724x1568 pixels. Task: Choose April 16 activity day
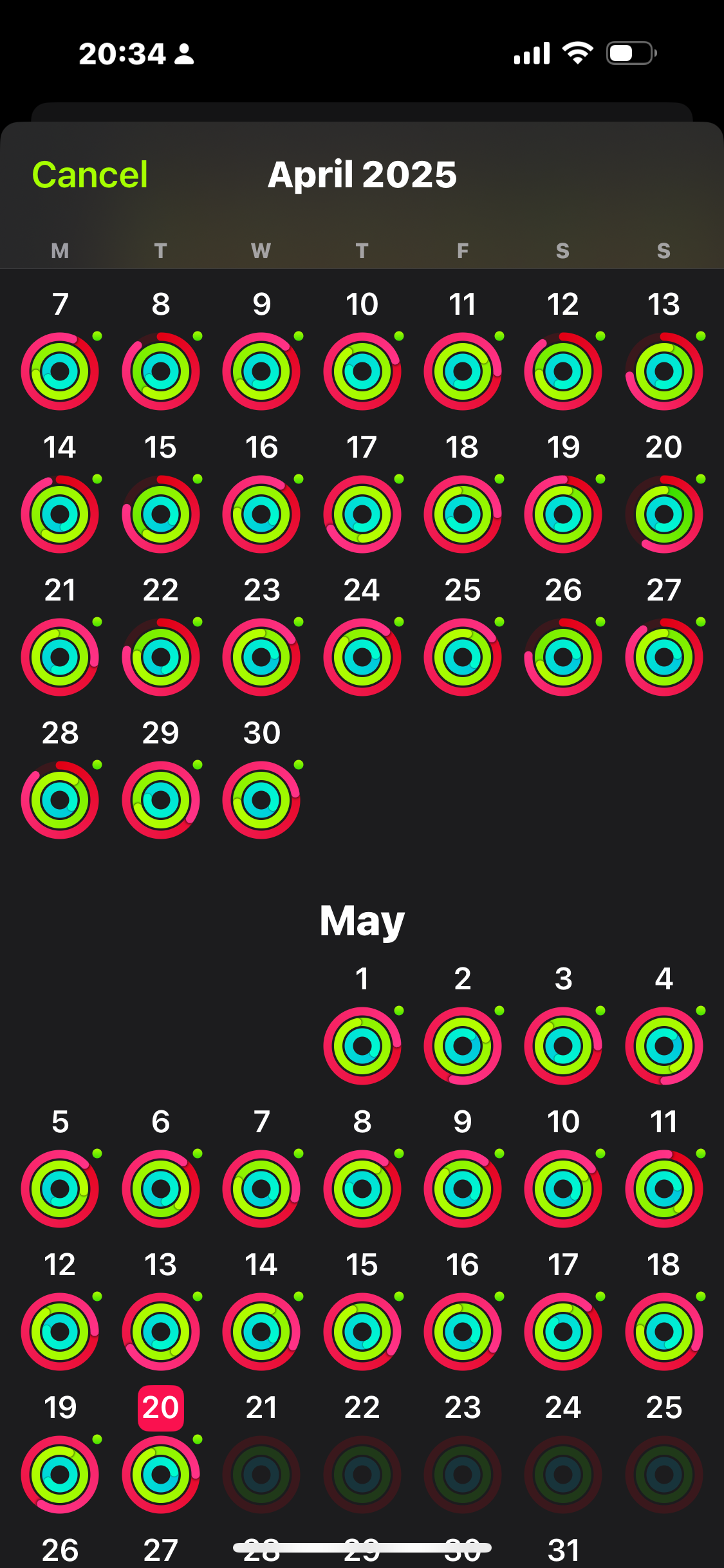tap(261, 514)
